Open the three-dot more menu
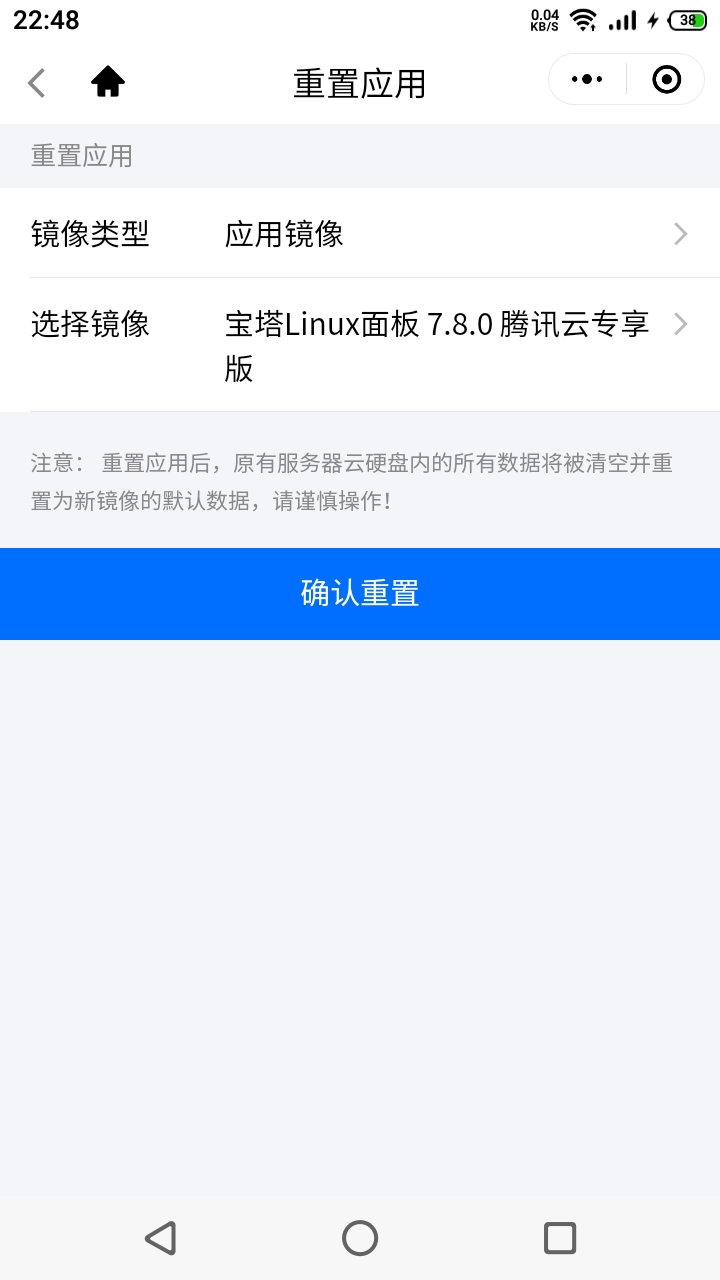This screenshot has width=720, height=1280. [587, 80]
